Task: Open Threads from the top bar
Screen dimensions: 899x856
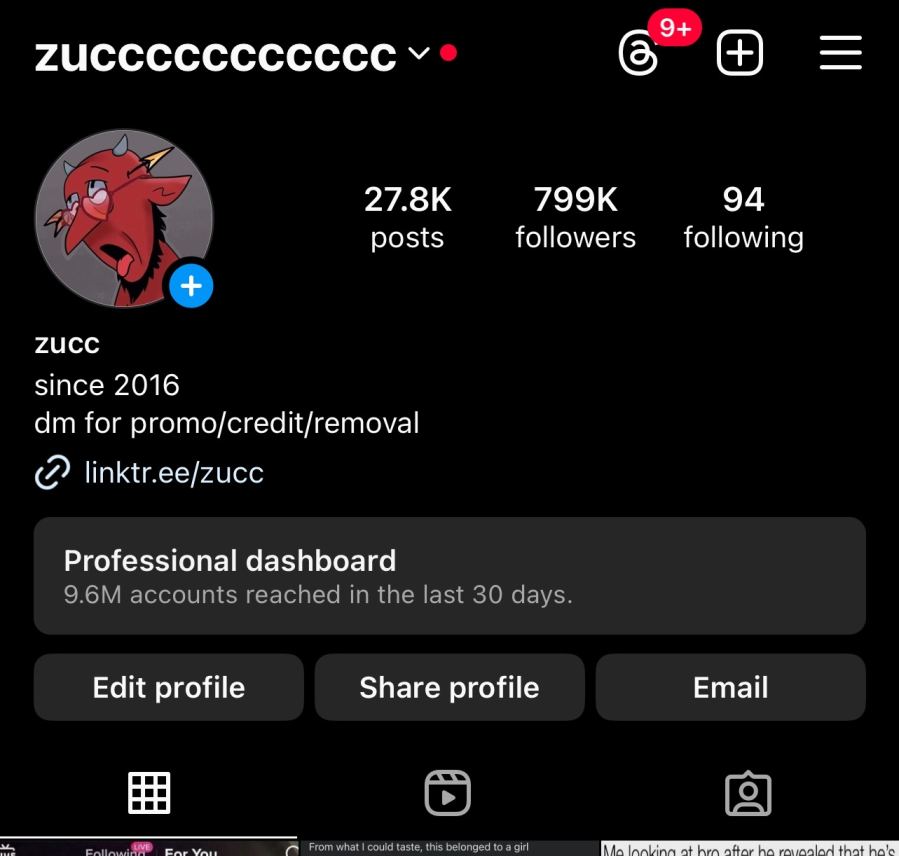Action: click(x=639, y=54)
